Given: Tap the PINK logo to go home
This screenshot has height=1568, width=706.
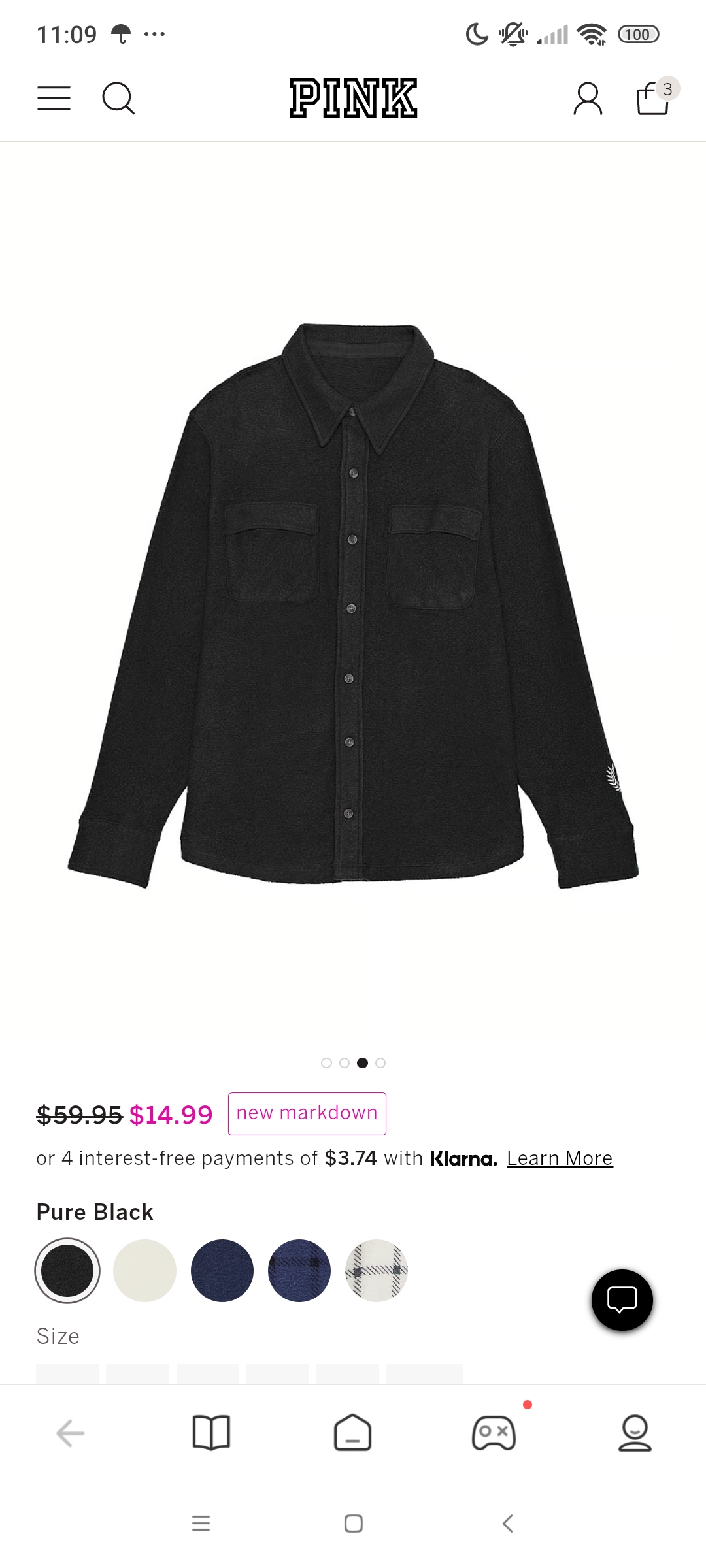Looking at the screenshot, I should tap(353, 98).
